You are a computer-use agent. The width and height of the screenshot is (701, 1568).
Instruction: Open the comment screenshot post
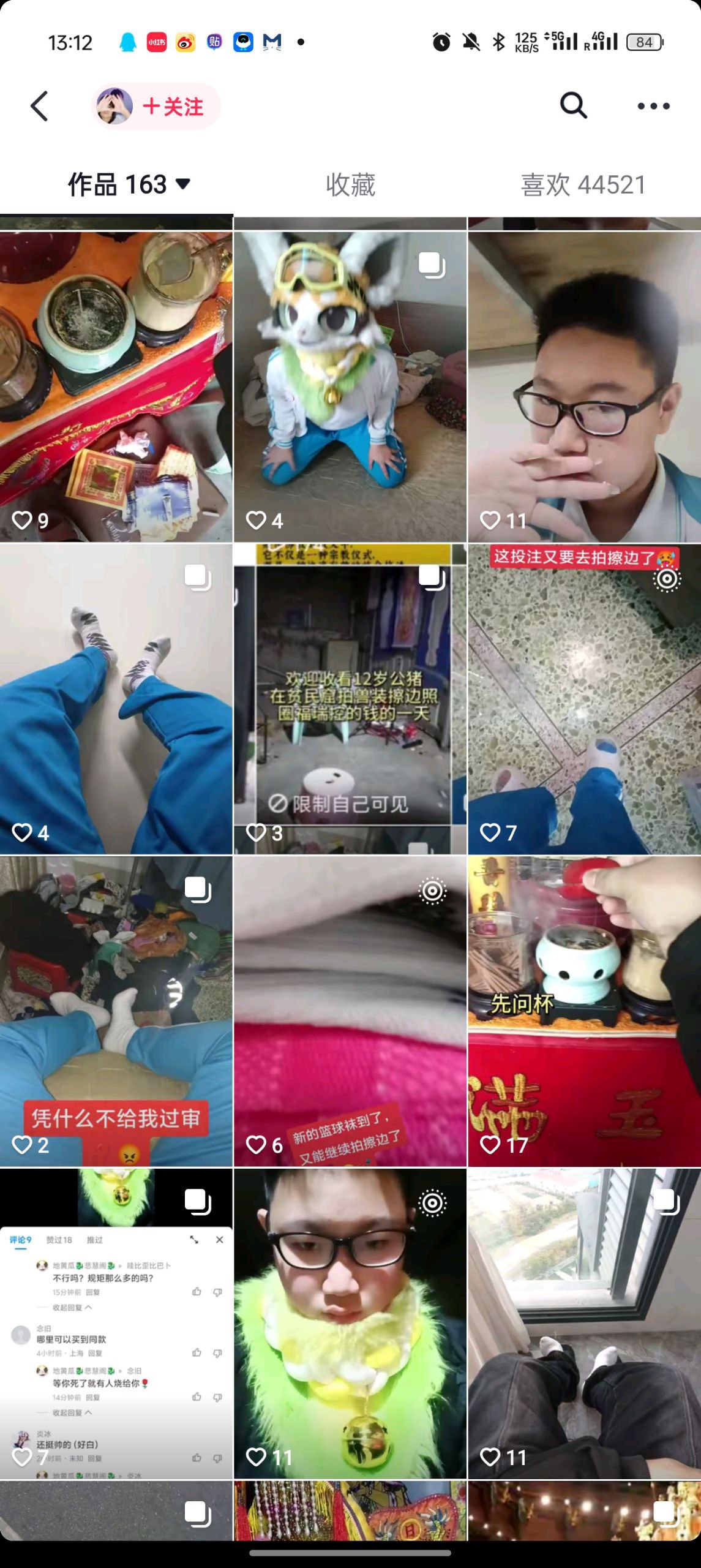116,1323
